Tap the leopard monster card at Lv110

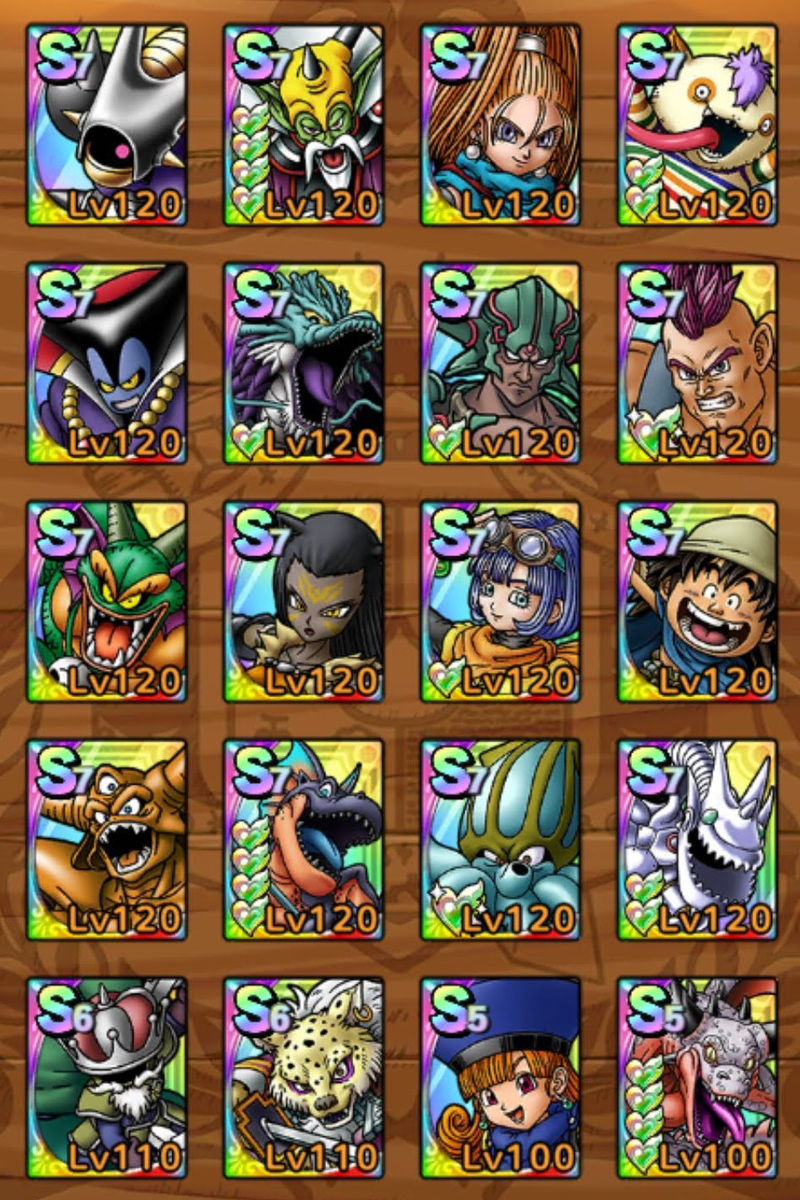pyautogui.click(x=303, y=1078)
